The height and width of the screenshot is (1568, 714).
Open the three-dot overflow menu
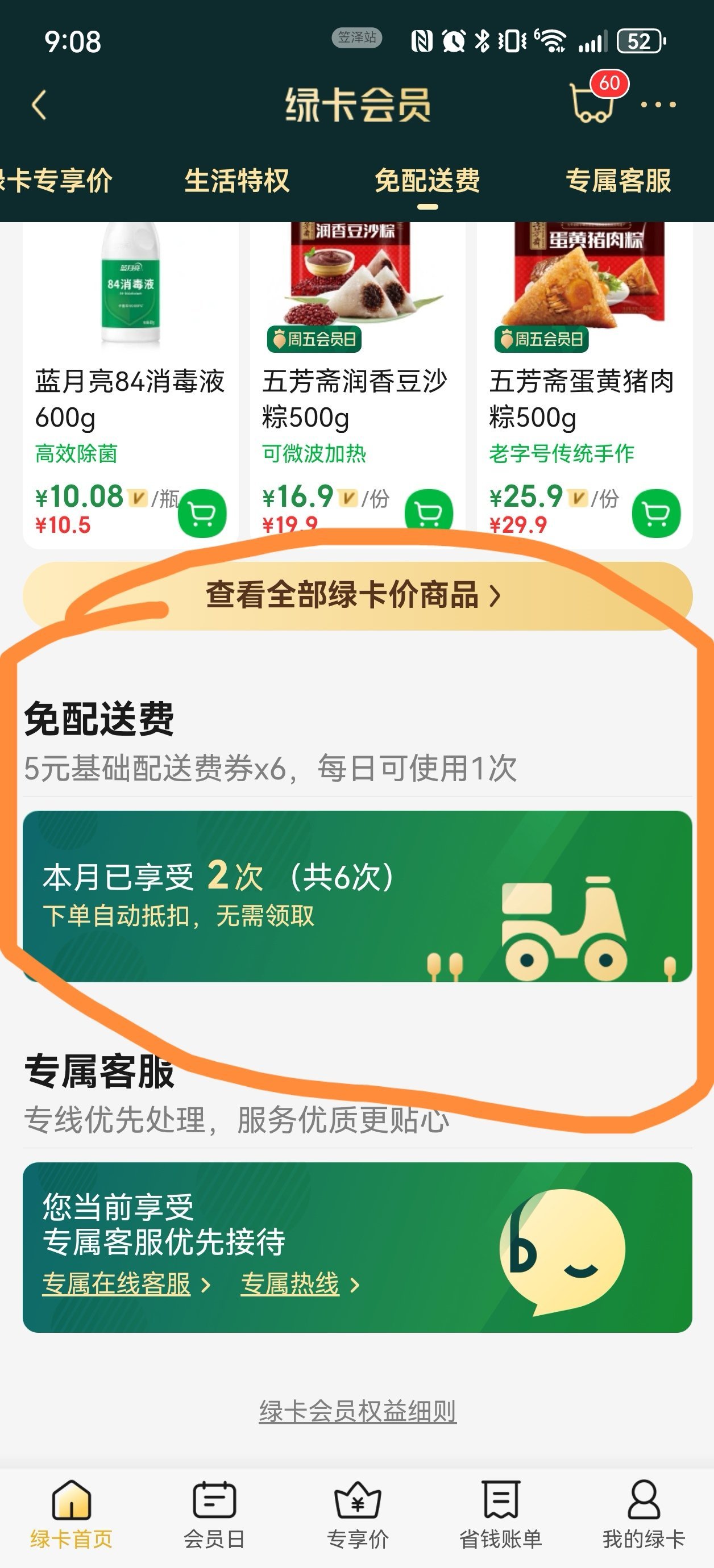[658, 105]
